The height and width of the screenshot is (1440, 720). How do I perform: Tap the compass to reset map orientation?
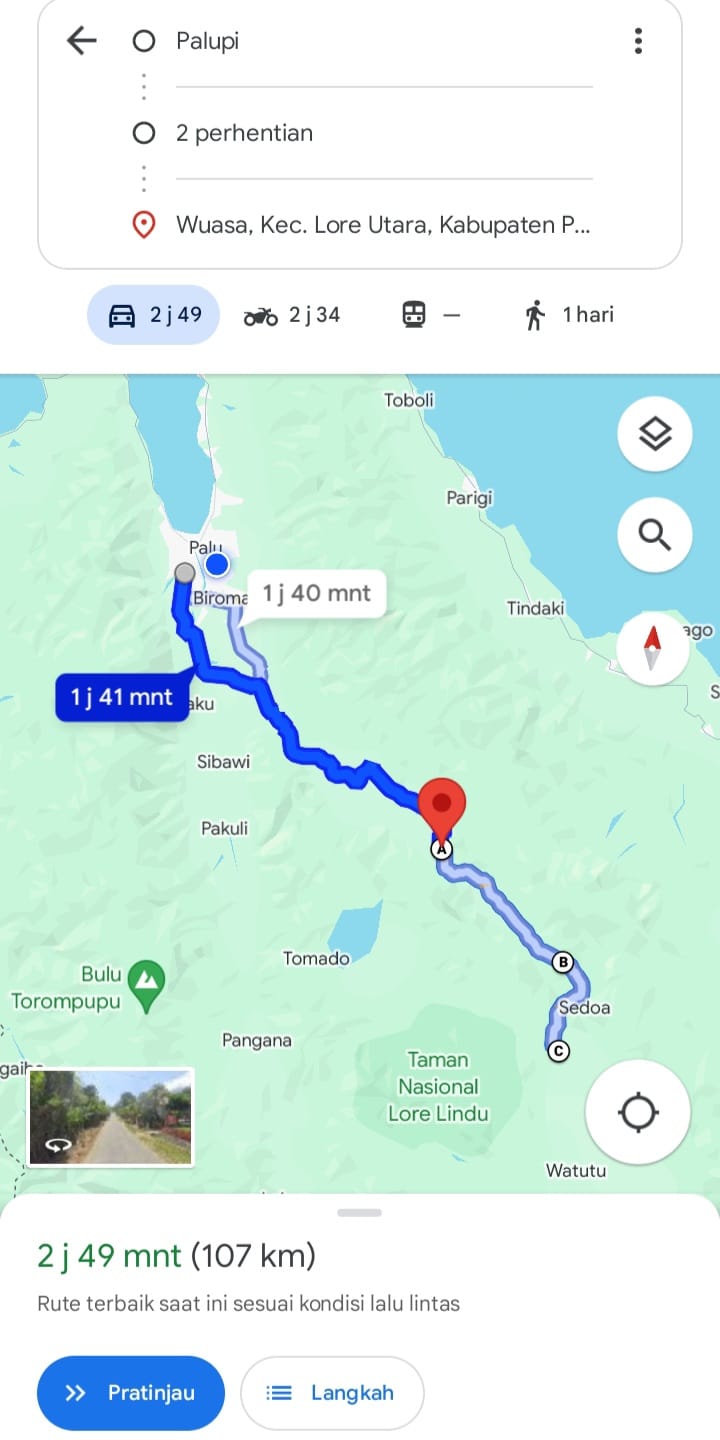pos(653,647)
